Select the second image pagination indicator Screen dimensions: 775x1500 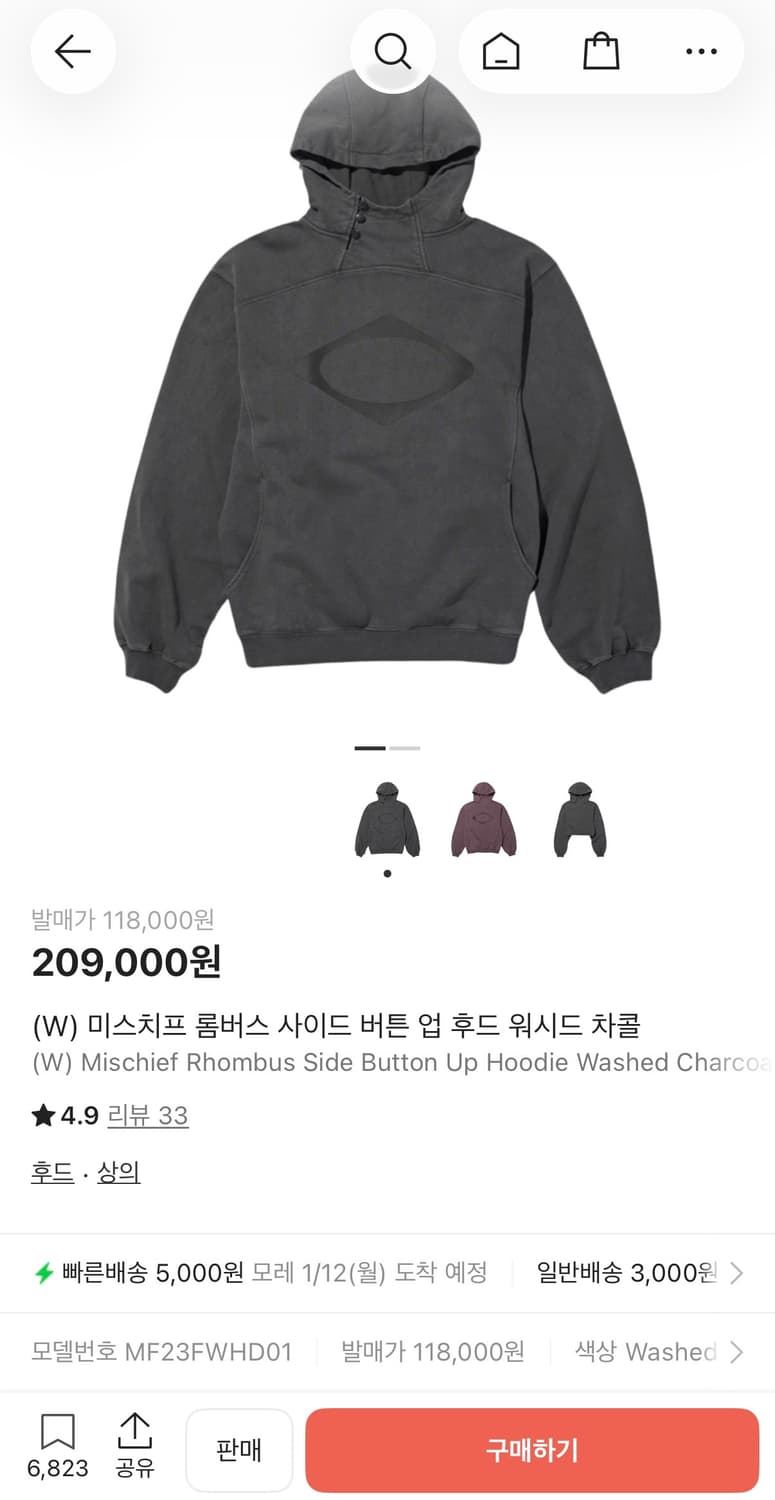pyautogui.click(x=404, y=747)
